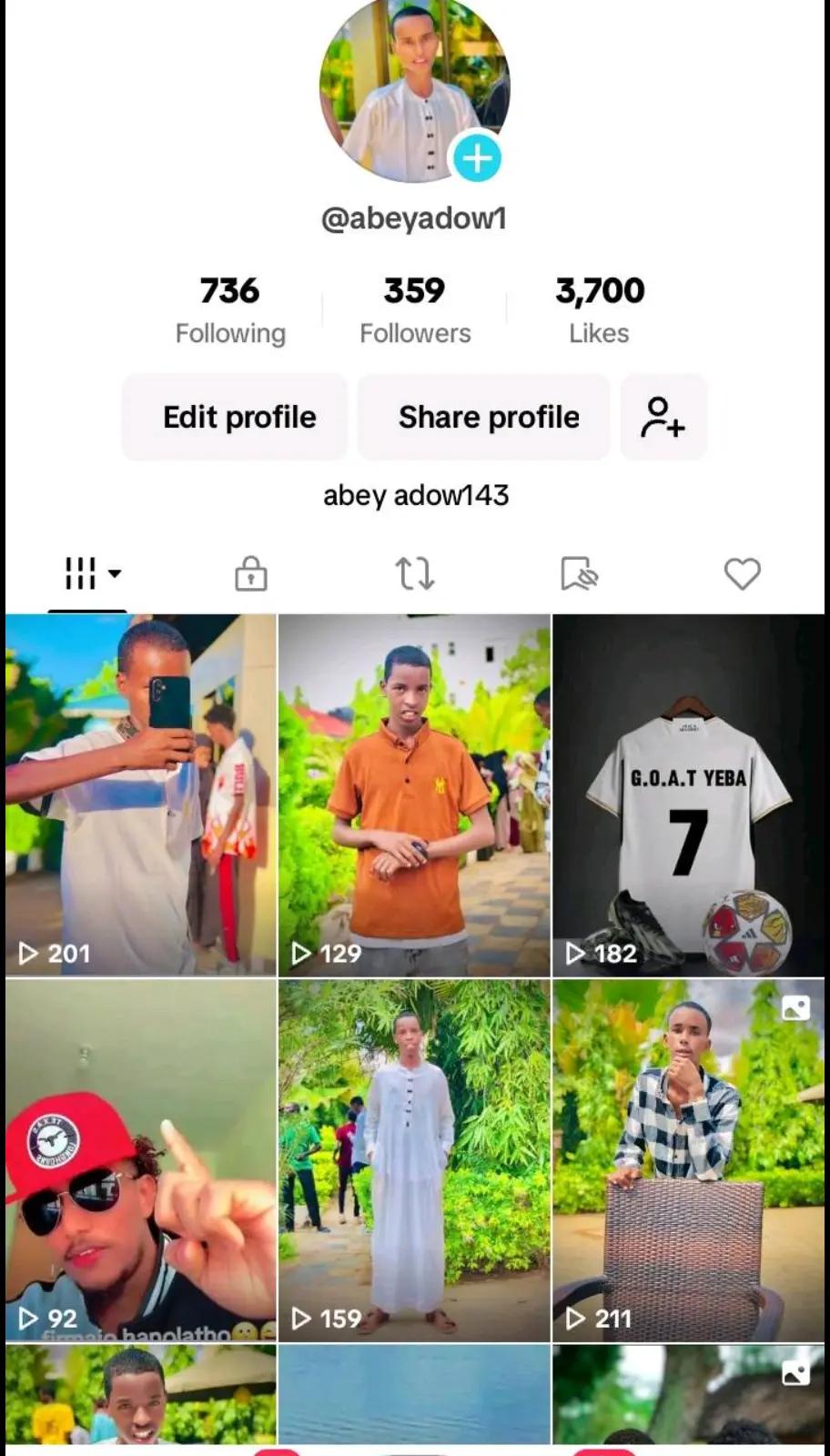Image resolution: width=830 pixels, height=1456 pixels.
Task: Open the G.O.A.T YEBA jersey video
Action: pos(688,794)
